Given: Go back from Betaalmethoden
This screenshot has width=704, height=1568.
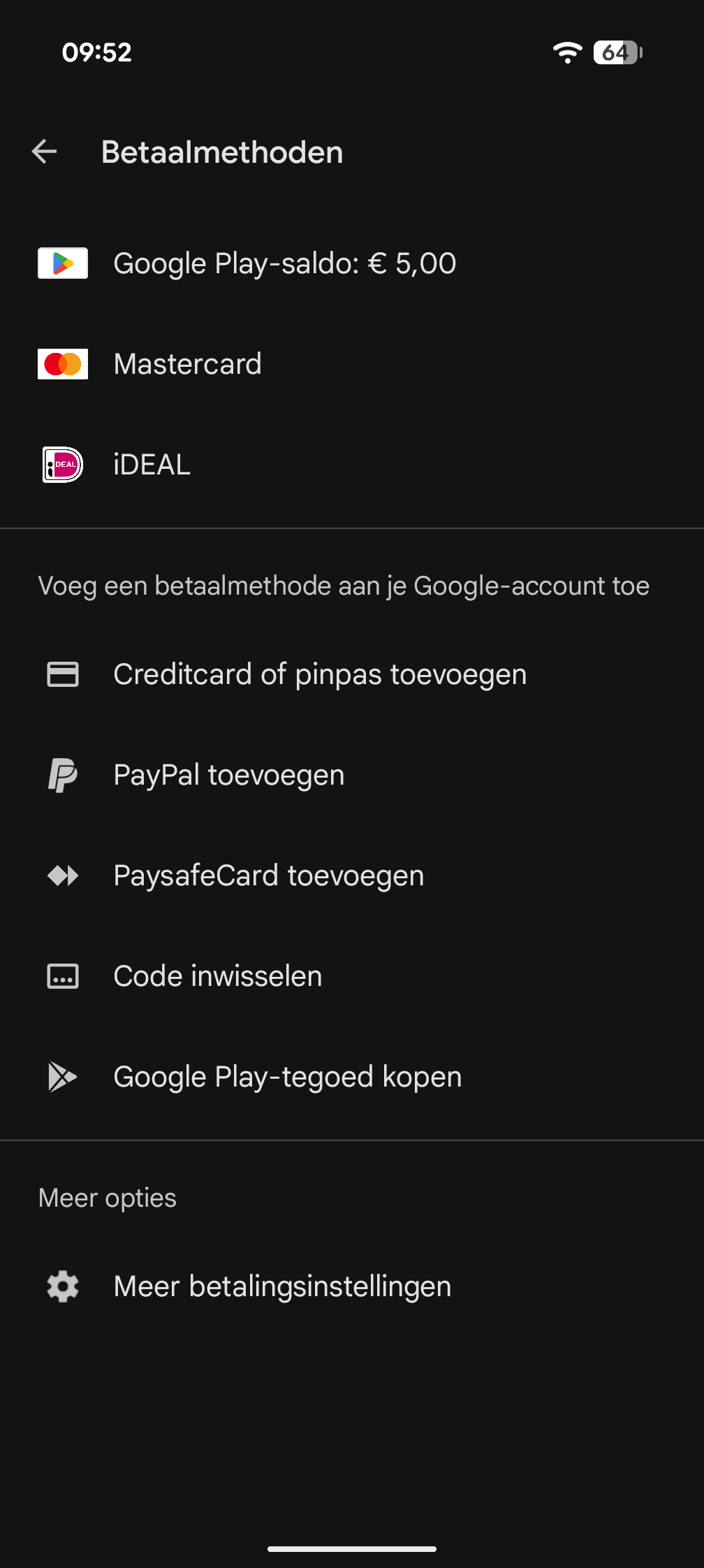Looking at the screenshot, I should coord(45,152).
